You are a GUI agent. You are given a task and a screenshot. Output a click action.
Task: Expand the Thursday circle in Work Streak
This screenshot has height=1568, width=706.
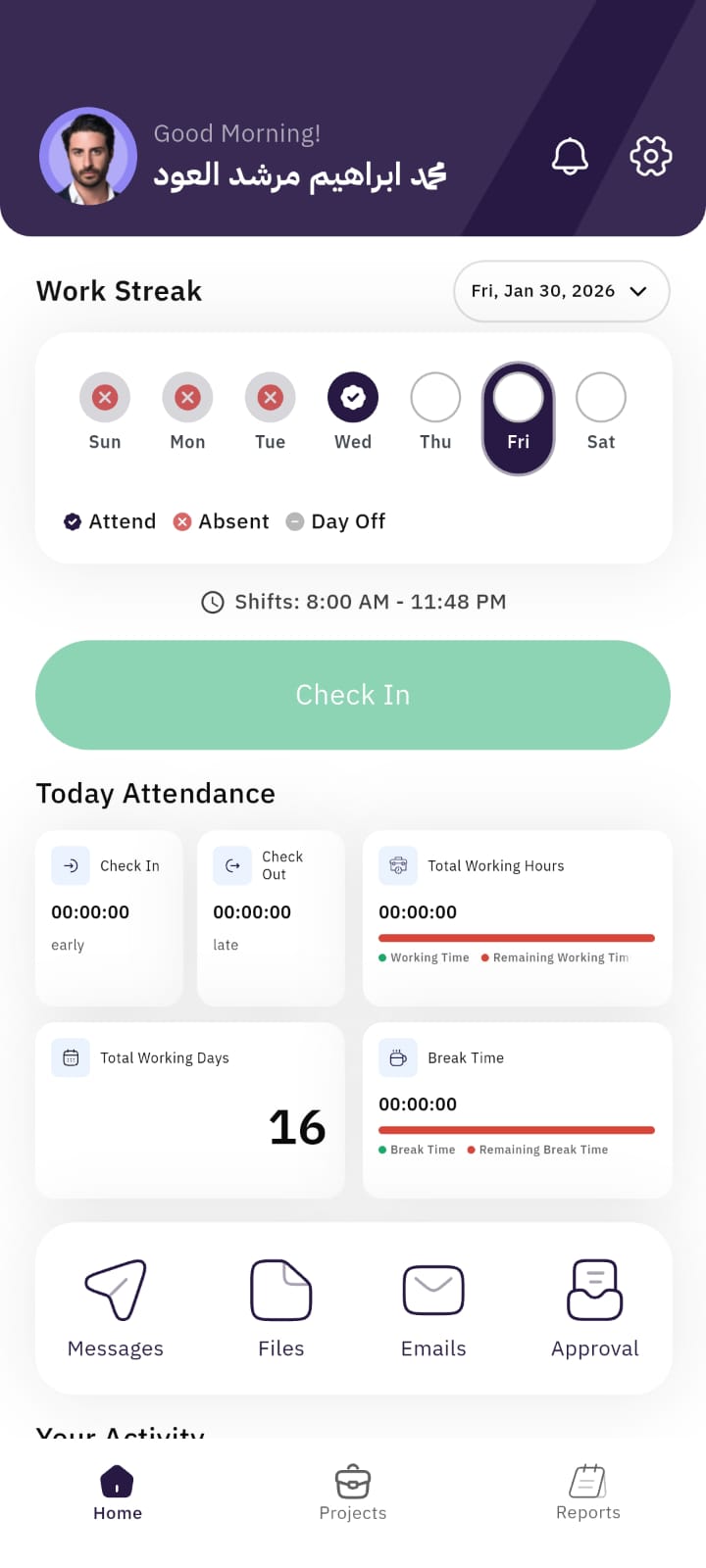click(435, 396)
